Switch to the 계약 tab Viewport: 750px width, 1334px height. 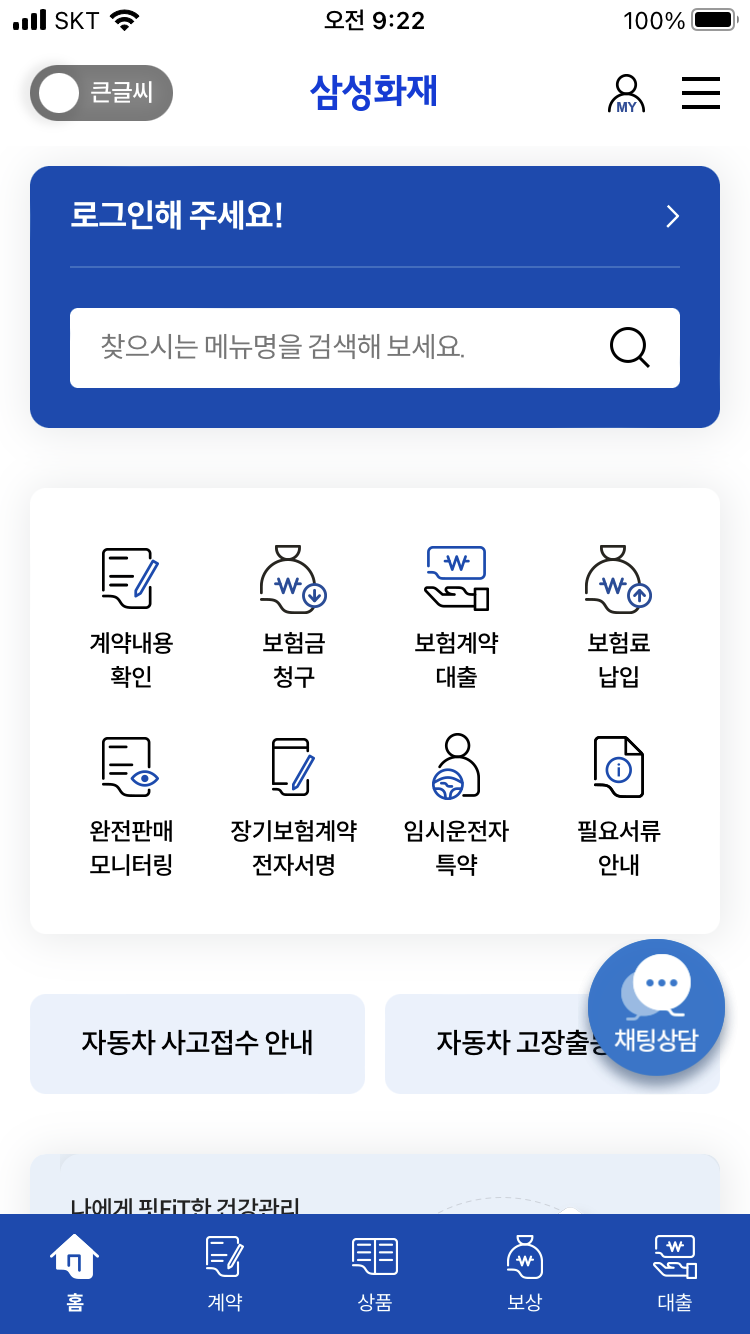[223, 1270]
